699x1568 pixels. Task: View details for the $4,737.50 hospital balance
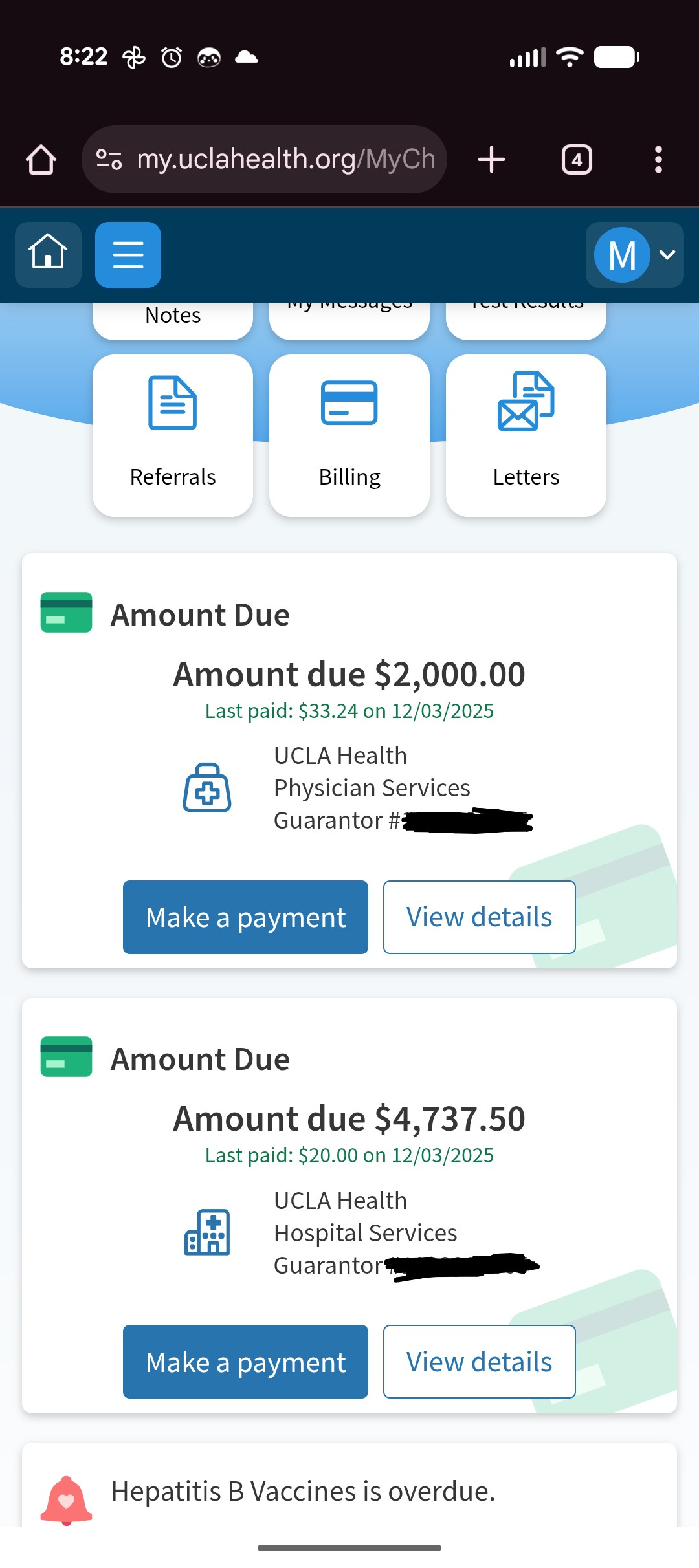479,1361
